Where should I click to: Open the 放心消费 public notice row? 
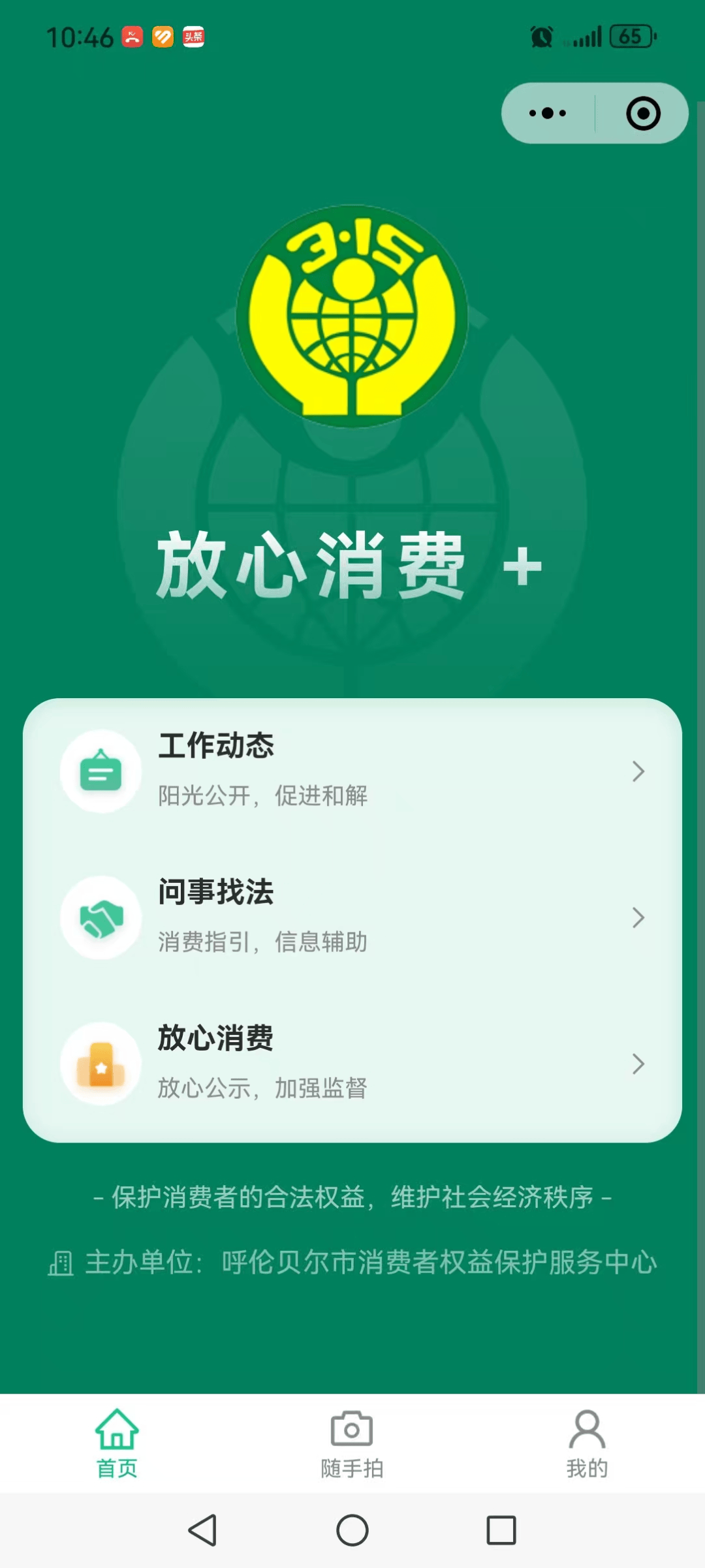352,1064
